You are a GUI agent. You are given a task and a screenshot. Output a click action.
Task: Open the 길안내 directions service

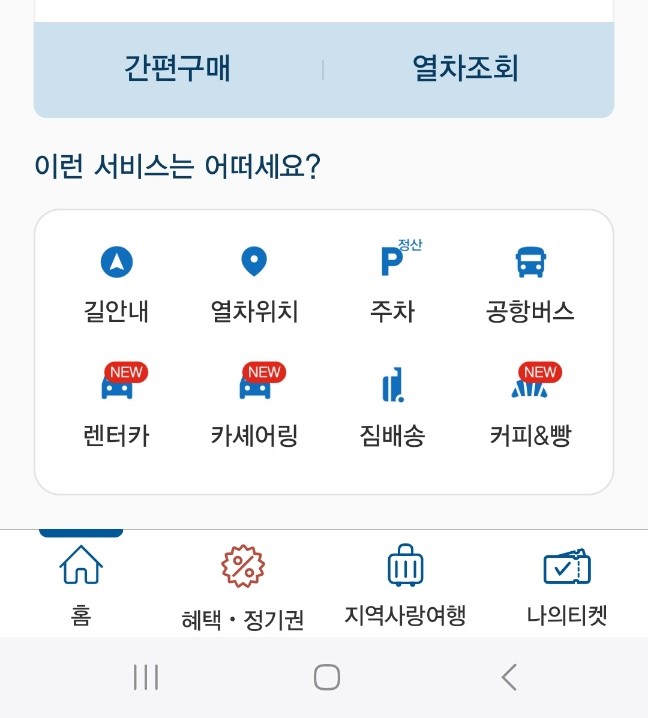click(117, 284)
